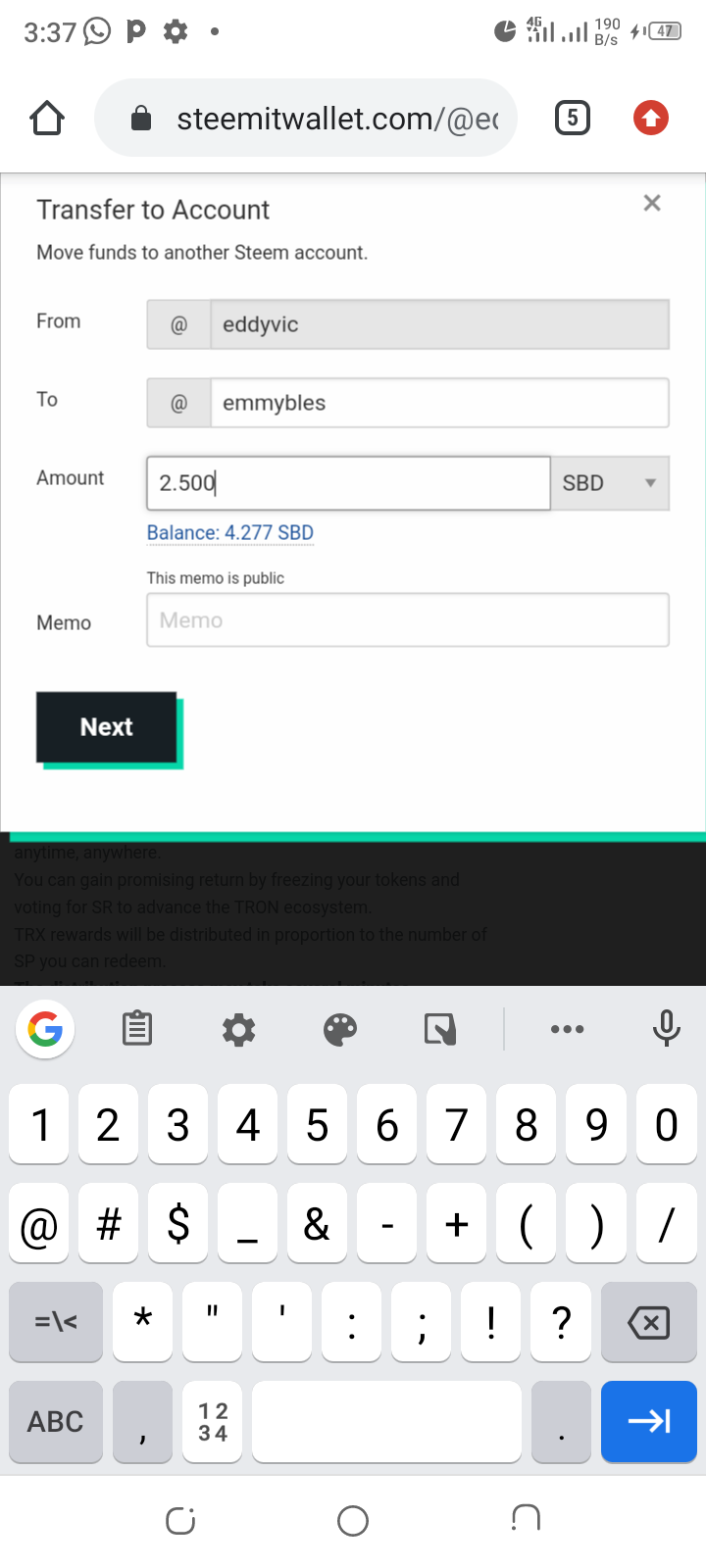Viewport: 706px width, 1568px height.
Task: Open the browser home page
Action: (x=47, y=119)
